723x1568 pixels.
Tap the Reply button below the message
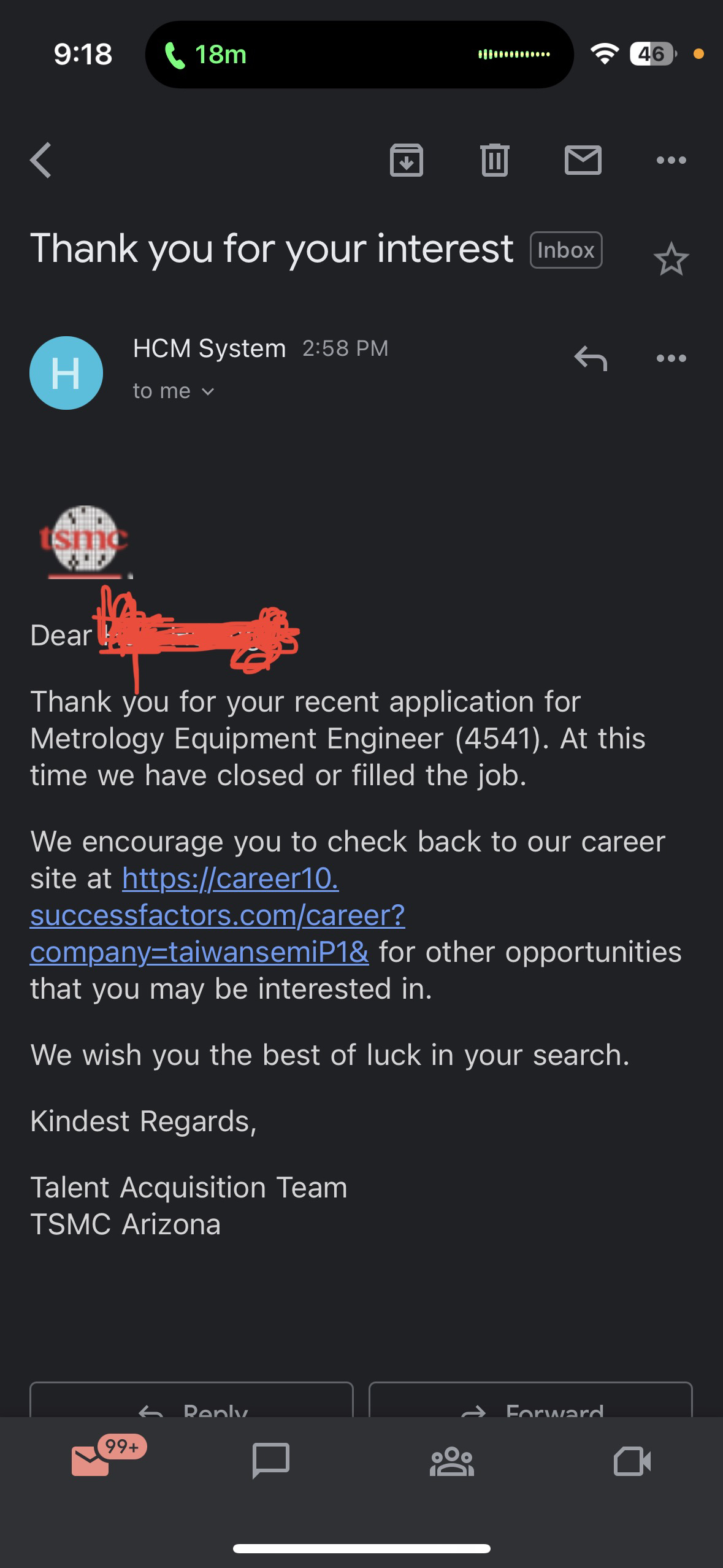[191, 1400]
